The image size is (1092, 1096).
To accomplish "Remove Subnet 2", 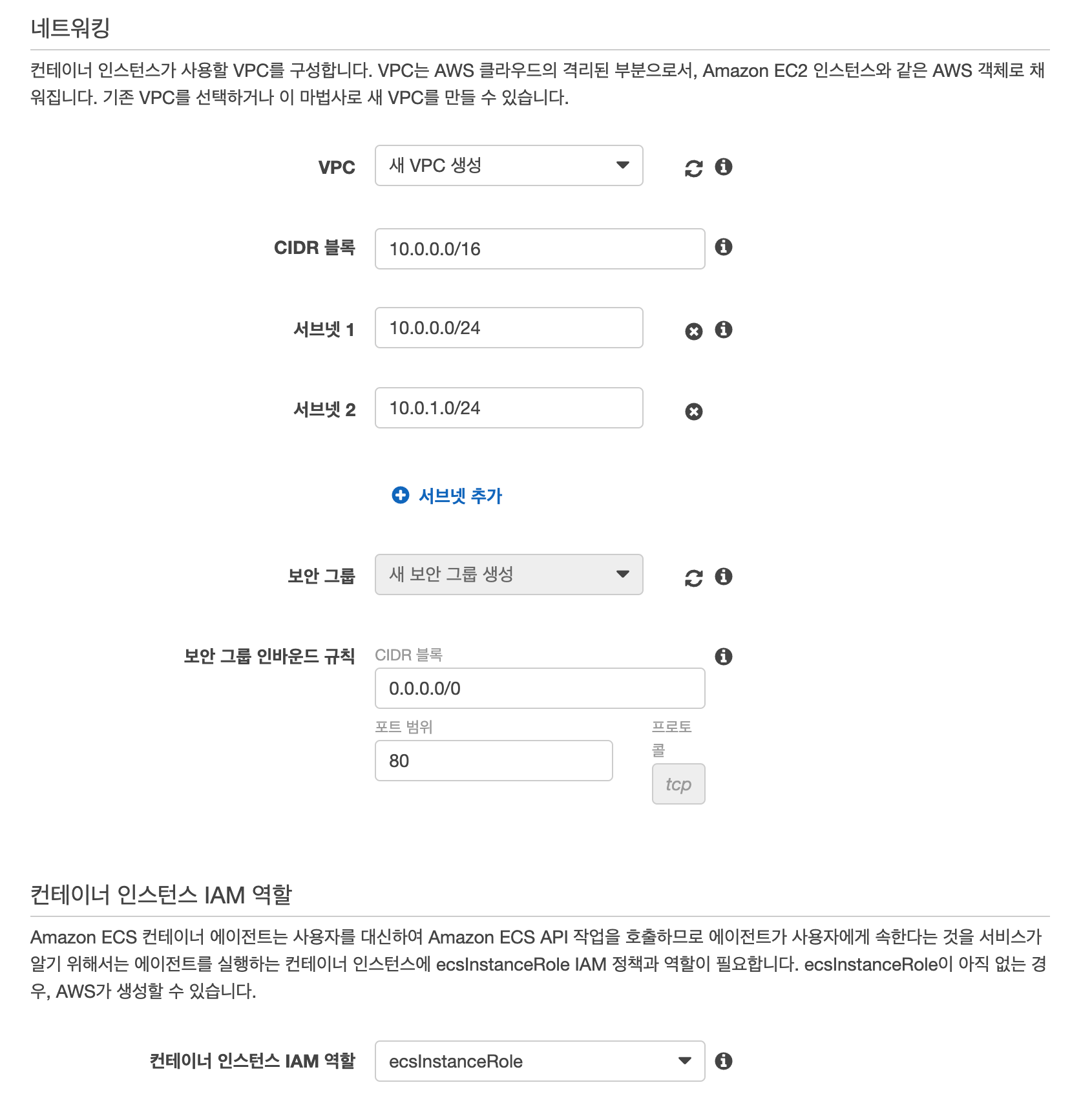I will 693,412.
